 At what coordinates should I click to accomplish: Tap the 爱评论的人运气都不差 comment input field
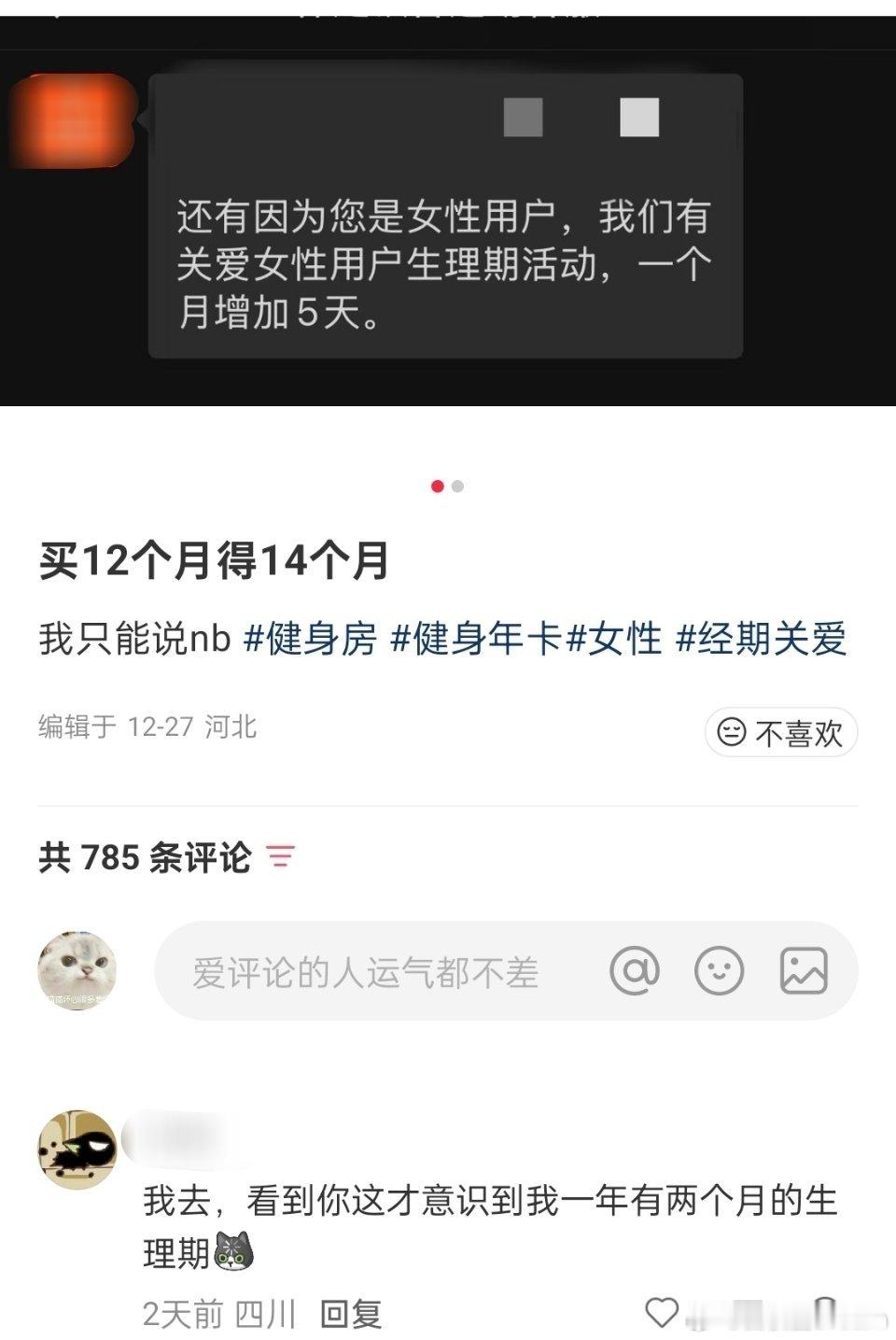pyautogui.click(x=364, y=971)
